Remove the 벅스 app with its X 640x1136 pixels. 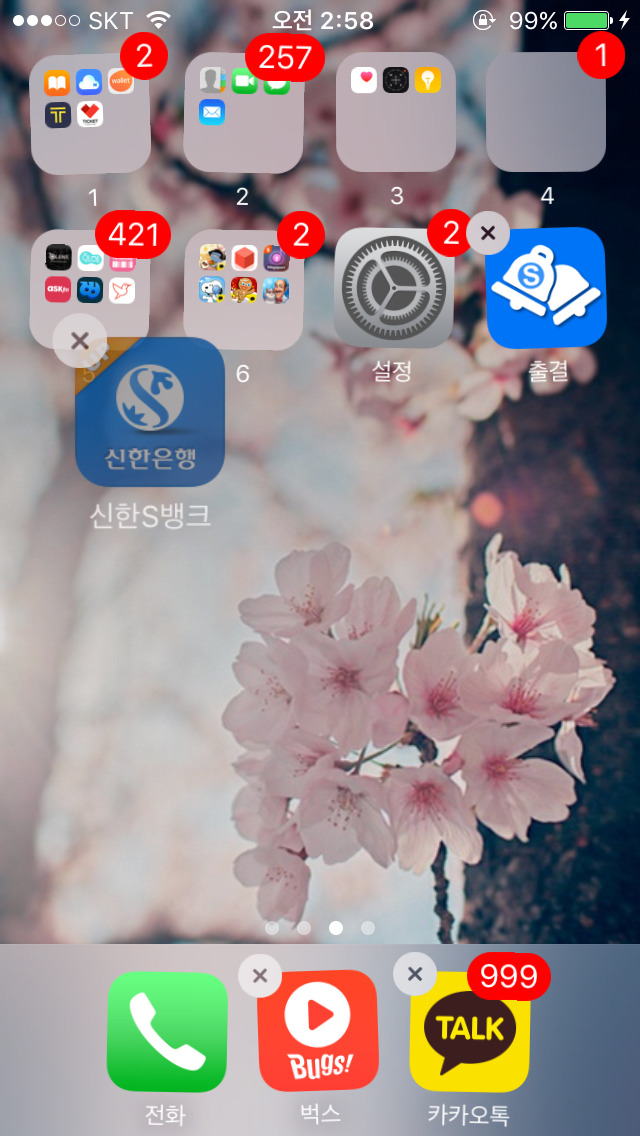pos(260,975)
